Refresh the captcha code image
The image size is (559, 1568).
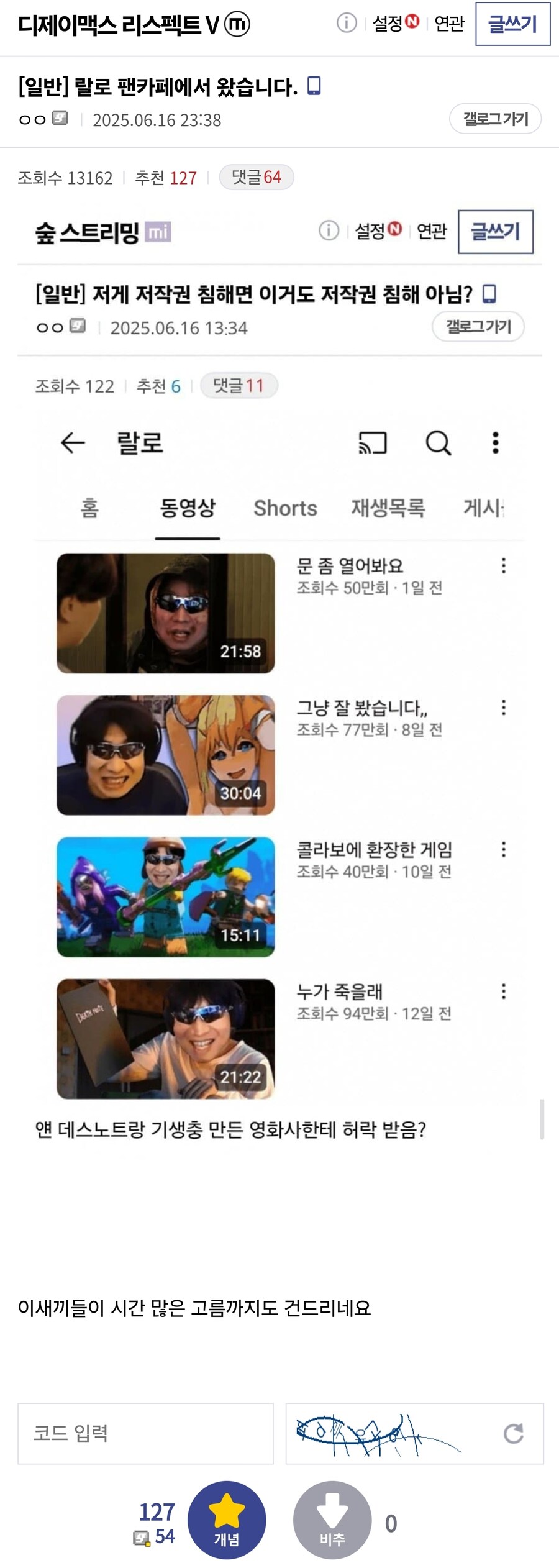(x=513, y=1433)
